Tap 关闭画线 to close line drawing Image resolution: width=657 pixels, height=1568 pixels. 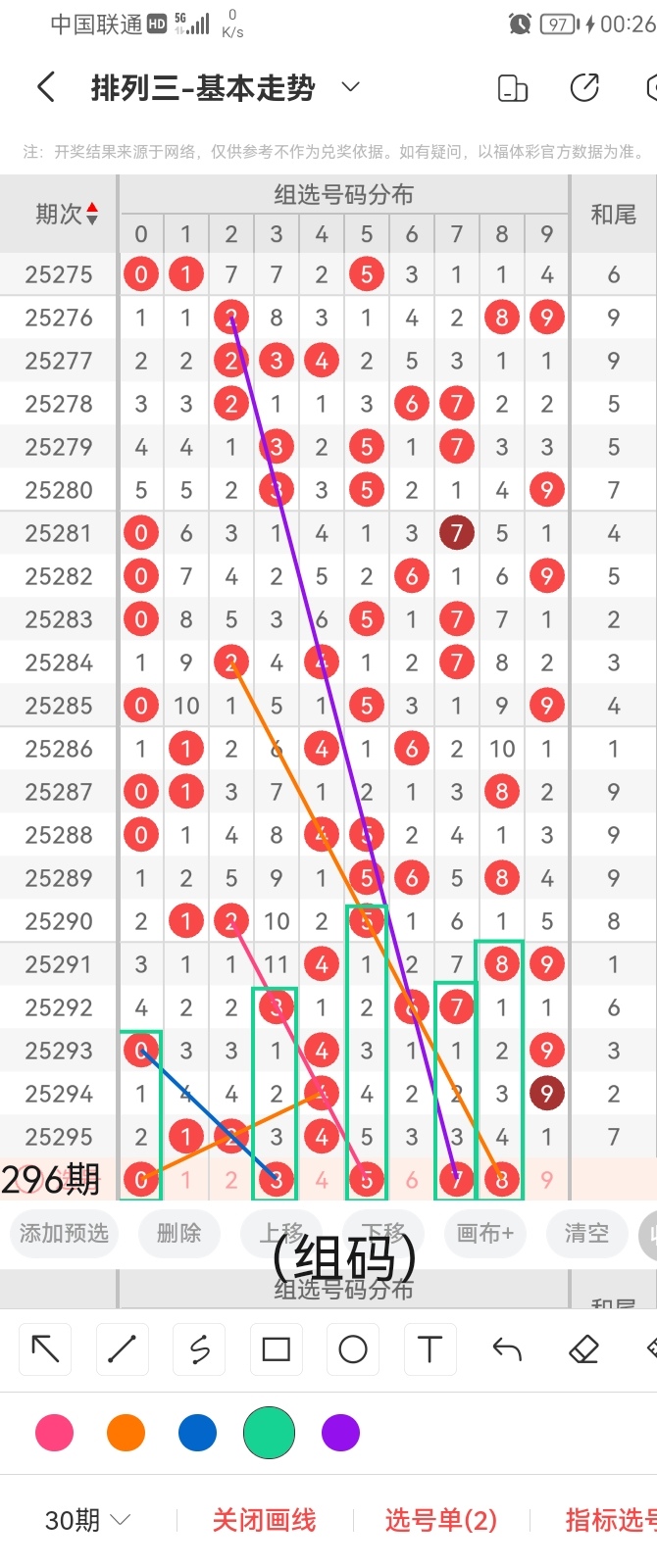pos(264,1520)
